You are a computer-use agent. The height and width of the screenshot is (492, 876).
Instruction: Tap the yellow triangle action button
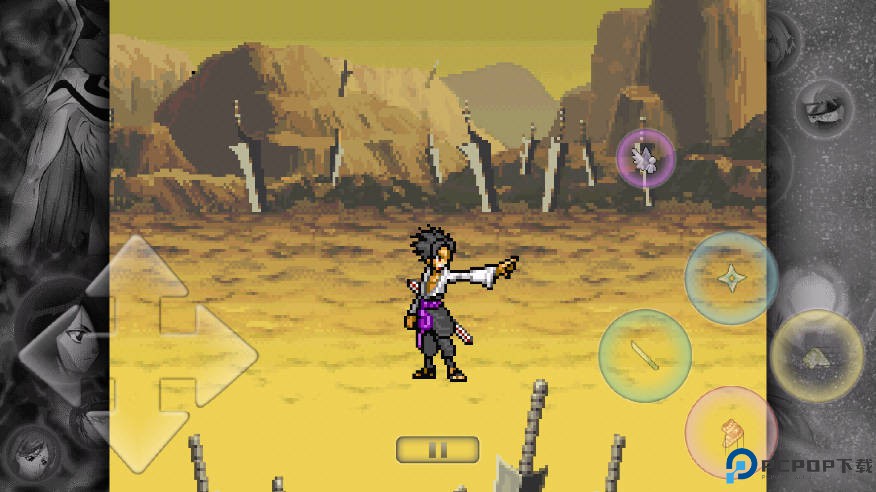point(817,356)
